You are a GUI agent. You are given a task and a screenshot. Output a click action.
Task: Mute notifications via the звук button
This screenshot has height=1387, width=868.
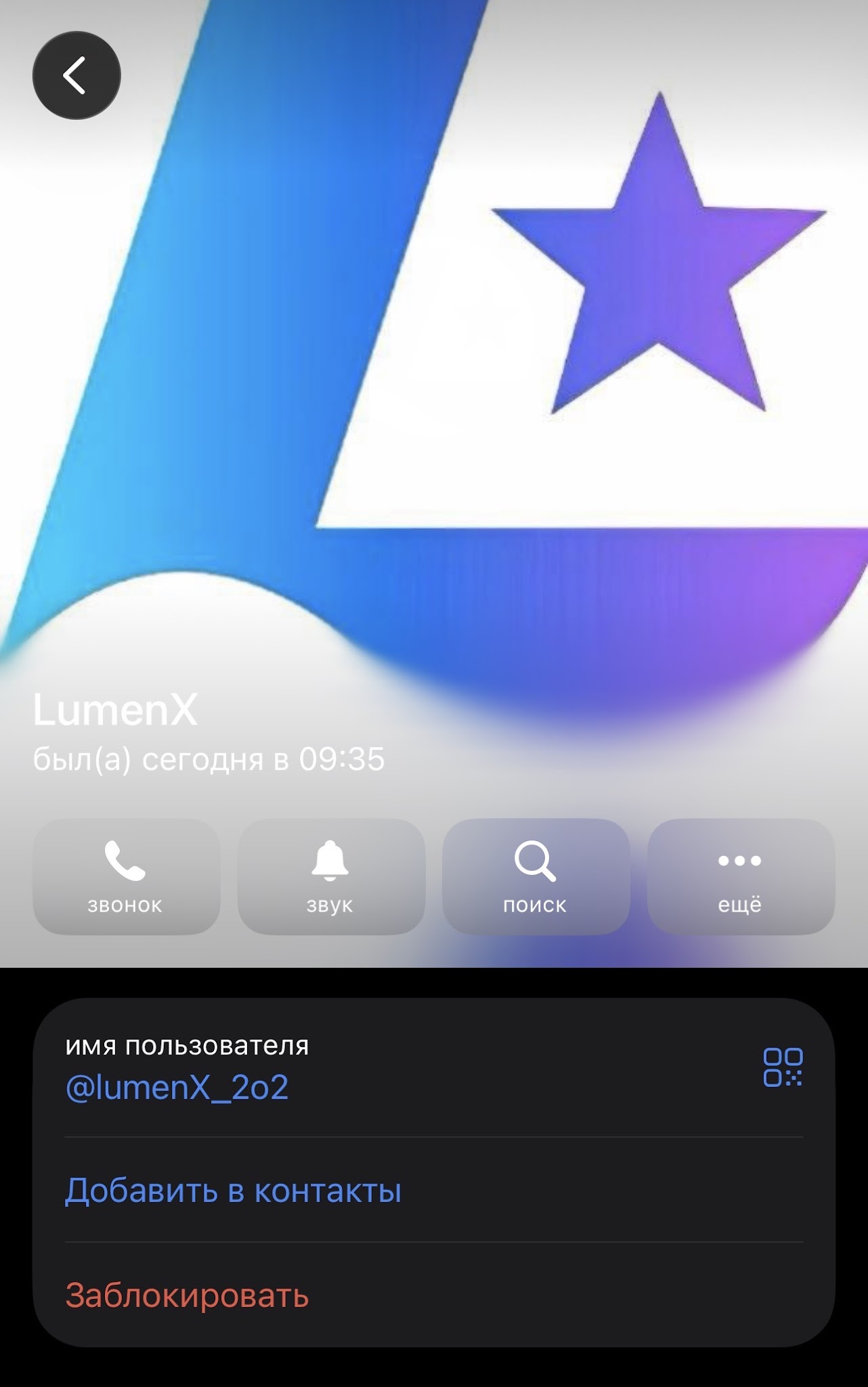(x=331, y=876)
